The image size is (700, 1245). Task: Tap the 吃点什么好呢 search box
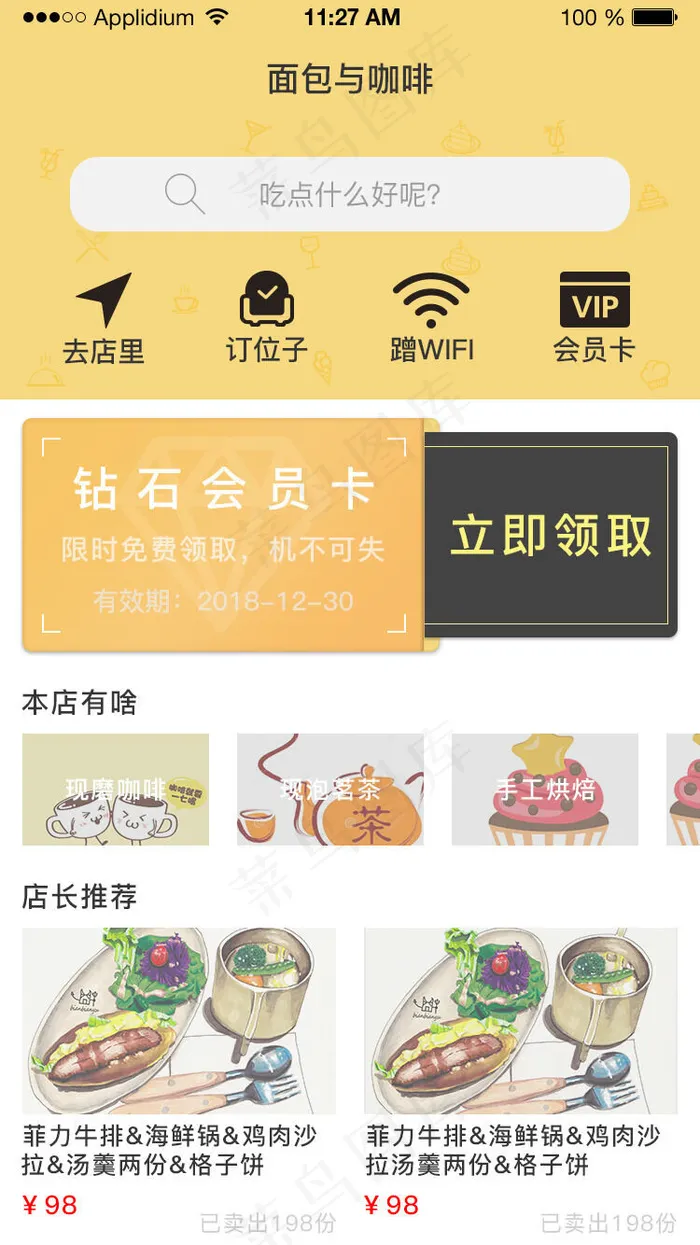pos(349,194)
